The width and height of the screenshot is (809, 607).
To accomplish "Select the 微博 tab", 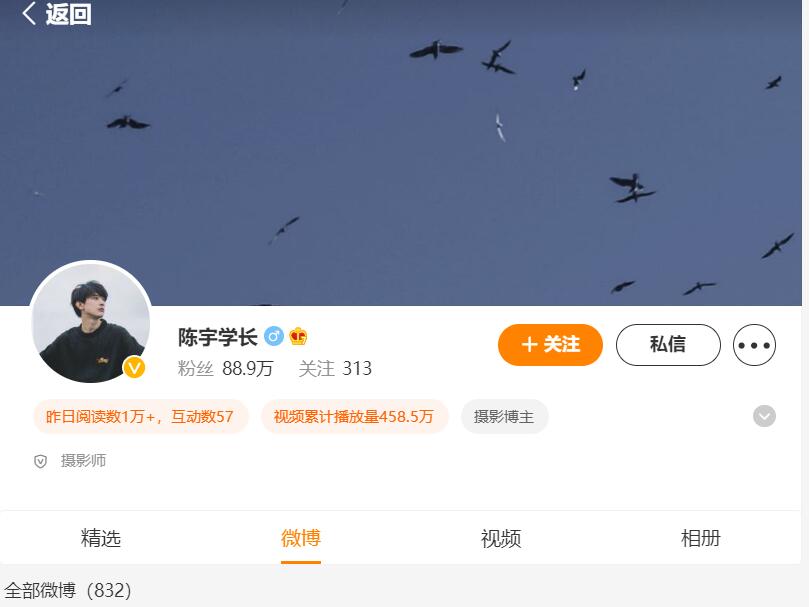I will [x=301, y=538].
